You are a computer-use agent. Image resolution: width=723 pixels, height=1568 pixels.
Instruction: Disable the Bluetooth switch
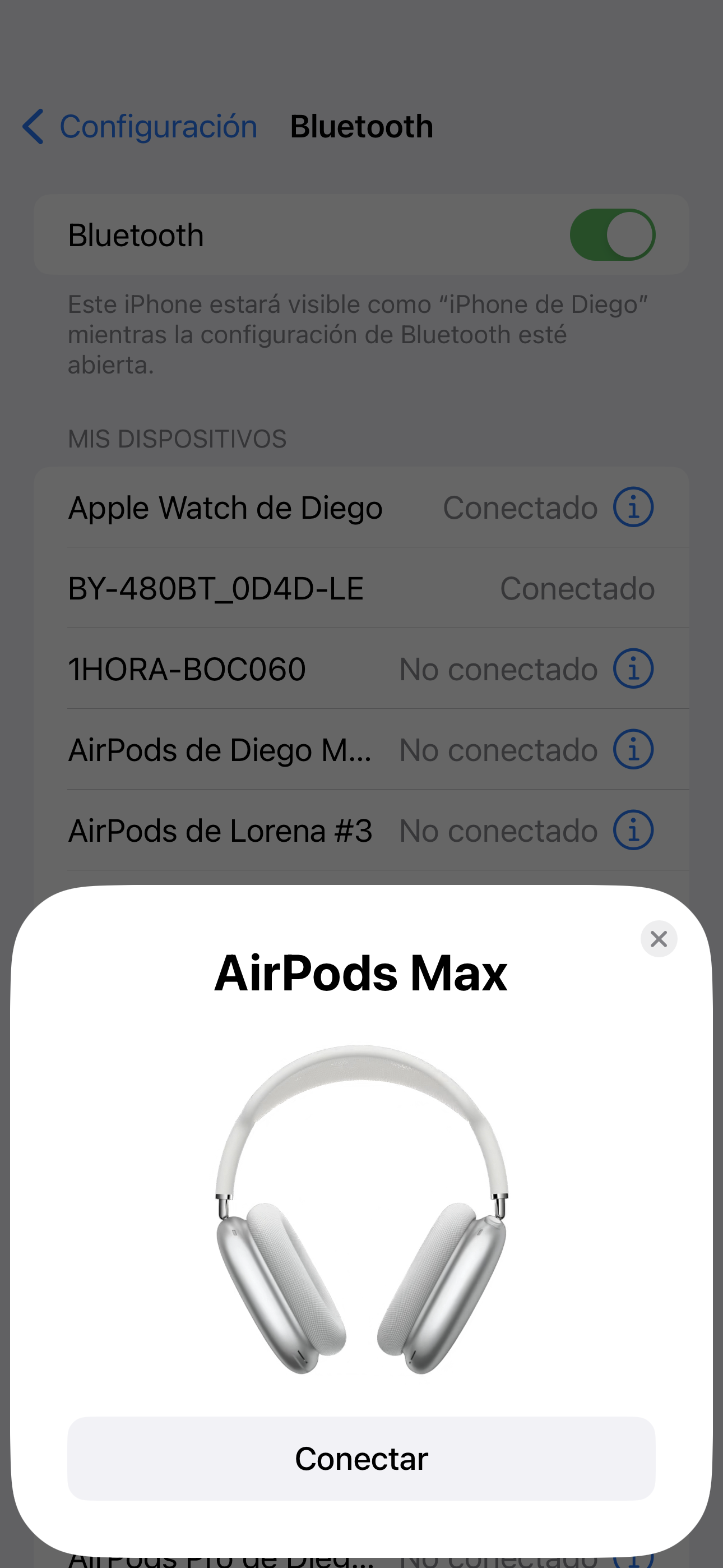pos(612,234)
